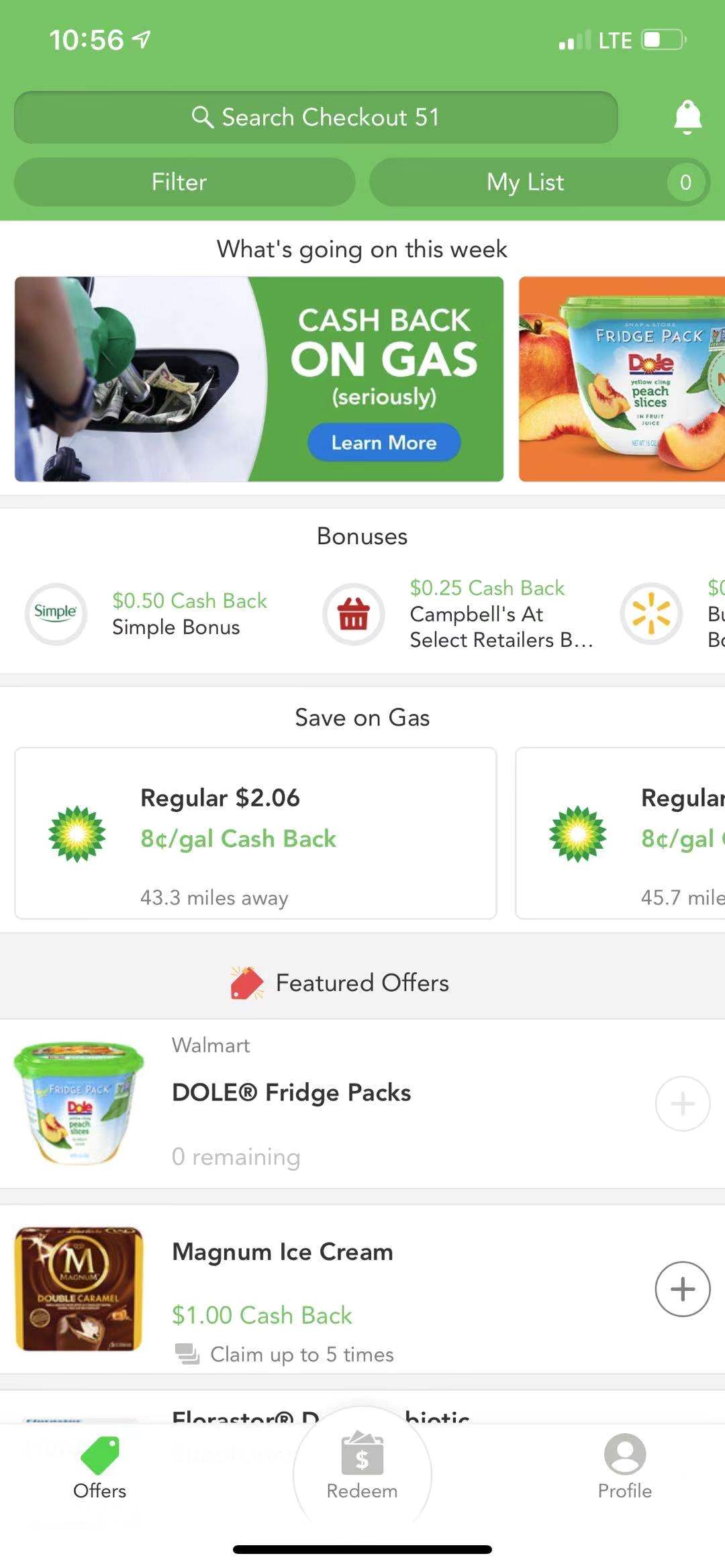This screenshot has height=1568, width=725.
Task: Tap the Search Checkout 51 field
Action: (316, 117)
